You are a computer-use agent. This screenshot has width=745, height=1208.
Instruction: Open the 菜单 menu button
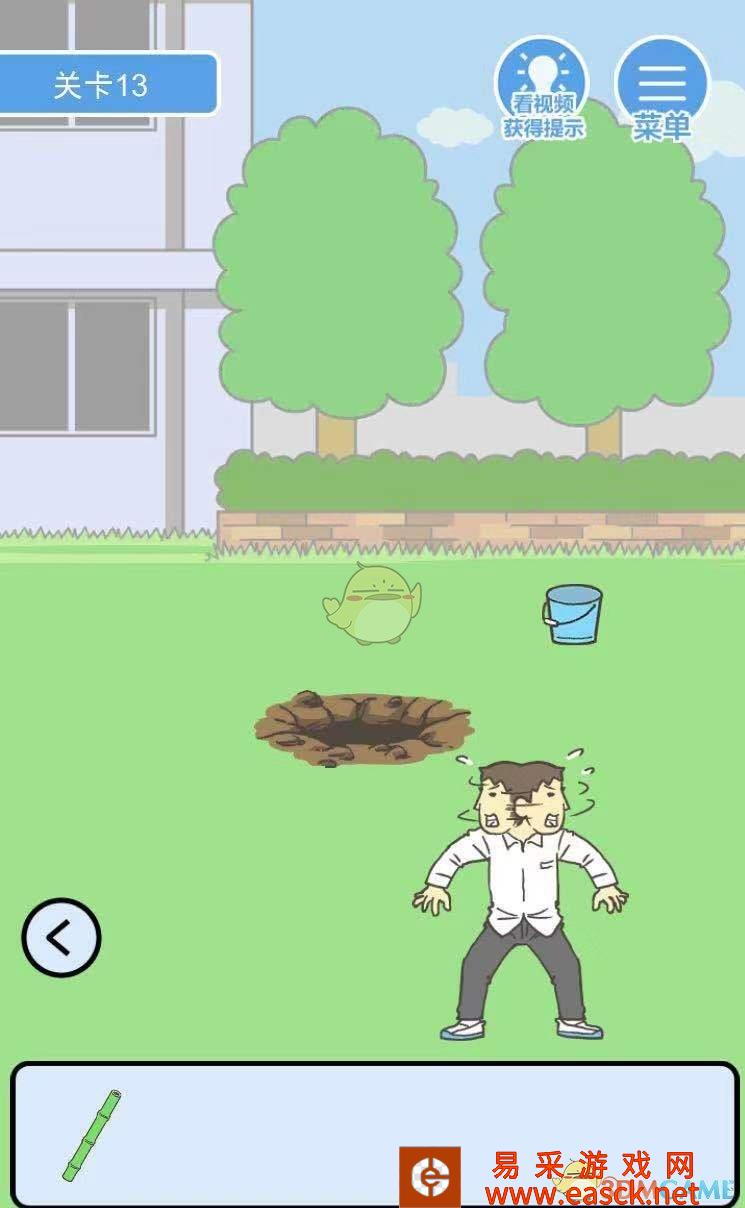[x=661, y=88]
